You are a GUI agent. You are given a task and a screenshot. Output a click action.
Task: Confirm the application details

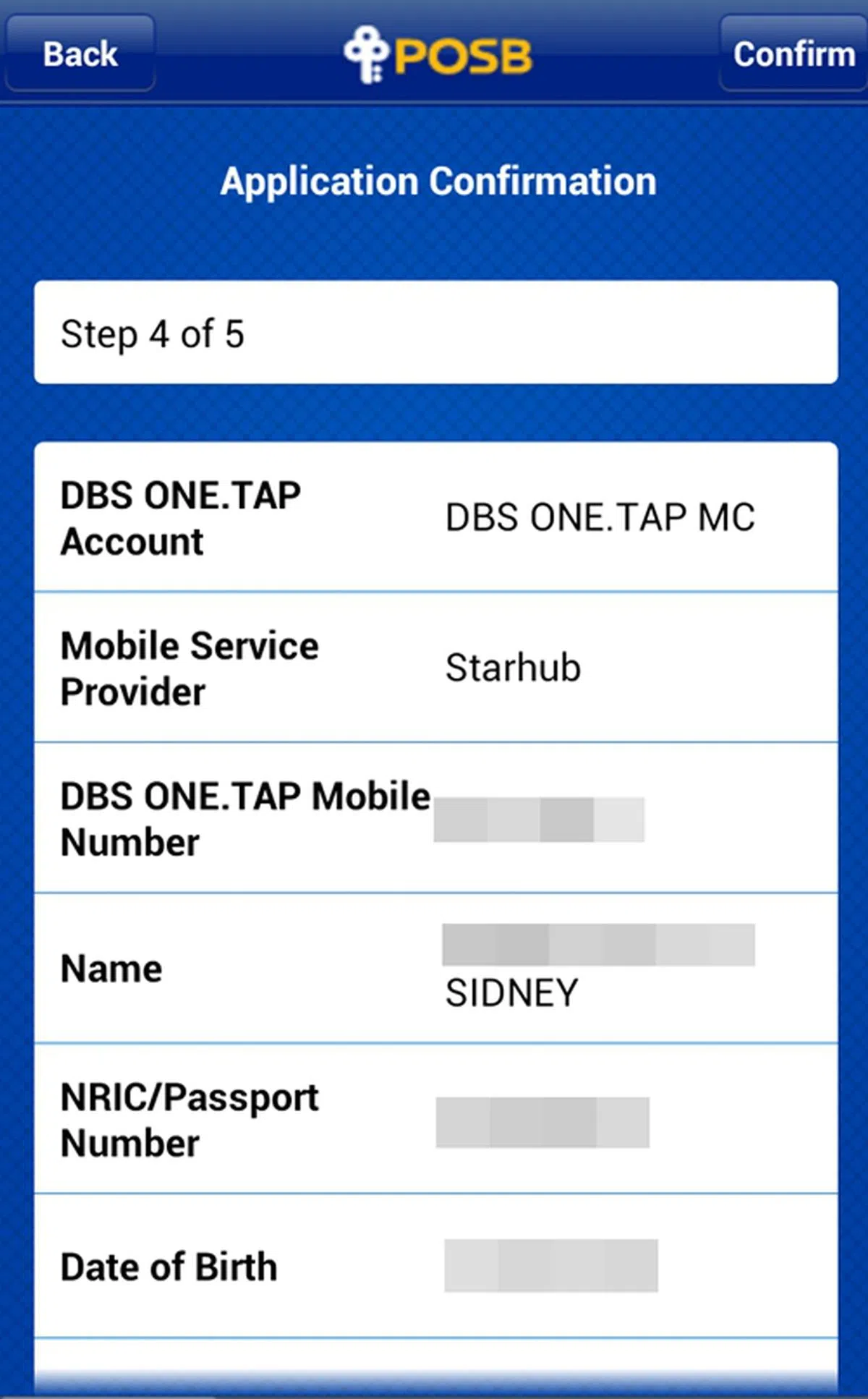pos(793,54)
